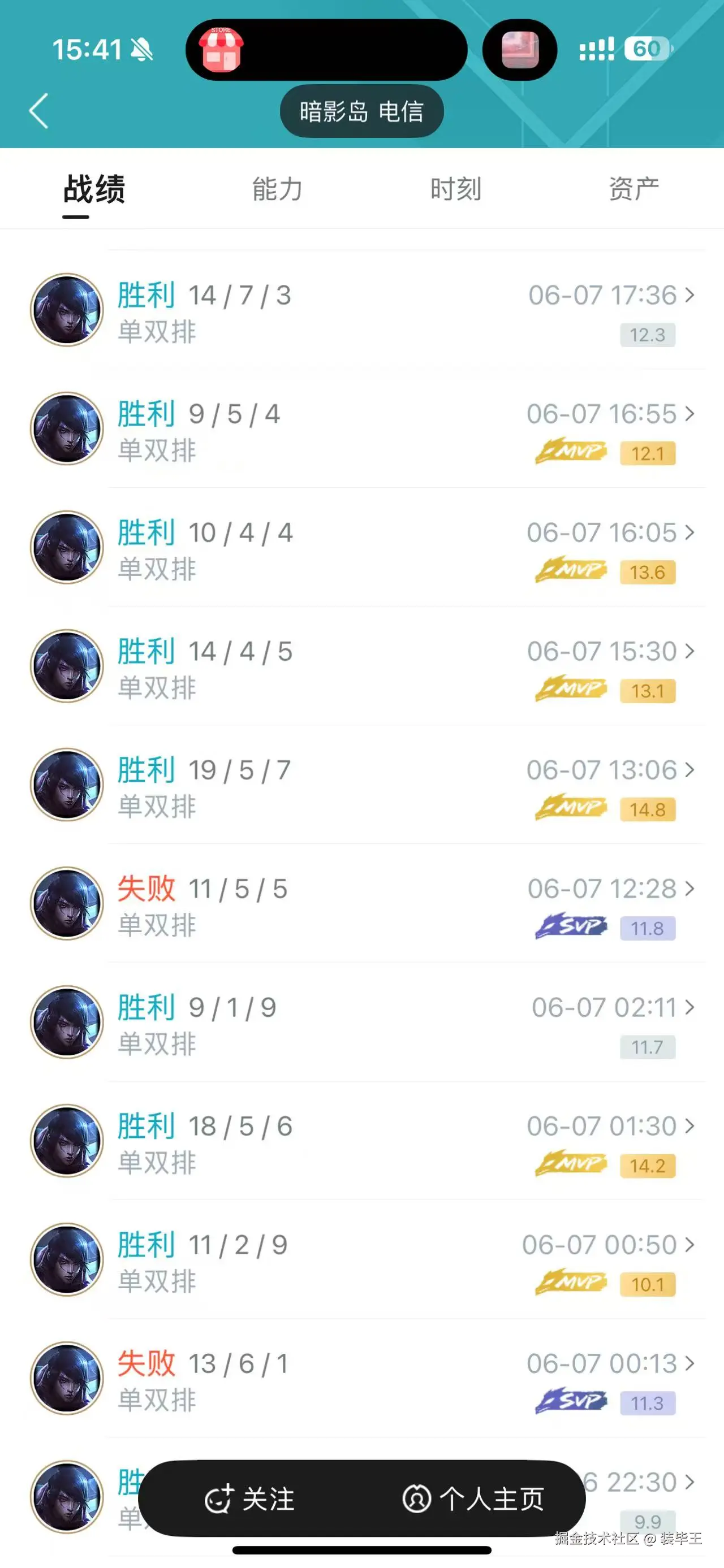Open the 资产 tab
The image size is (724, 1568).
pyautogui.click(x=633, y=189)
